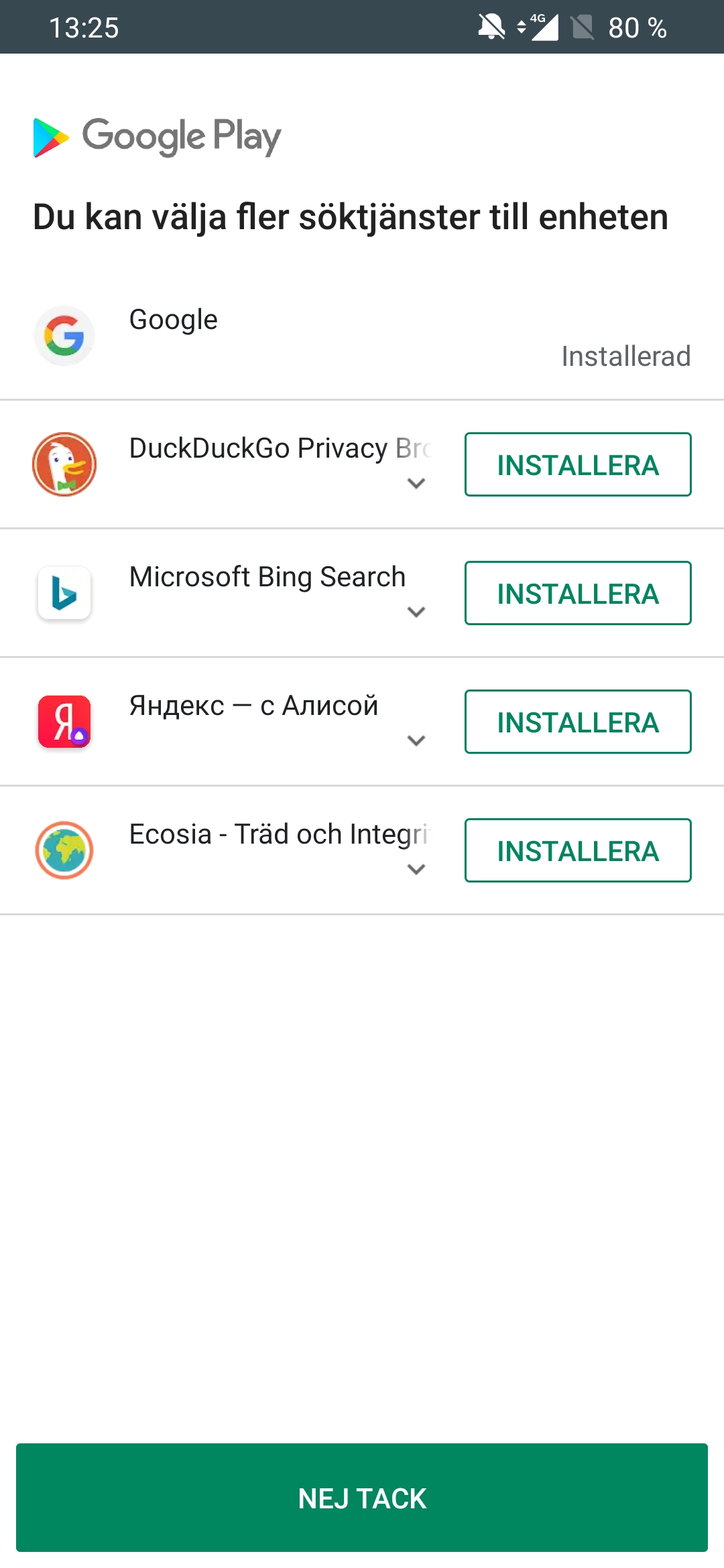Decline with the NEJ TACK button

[362, 1498]
